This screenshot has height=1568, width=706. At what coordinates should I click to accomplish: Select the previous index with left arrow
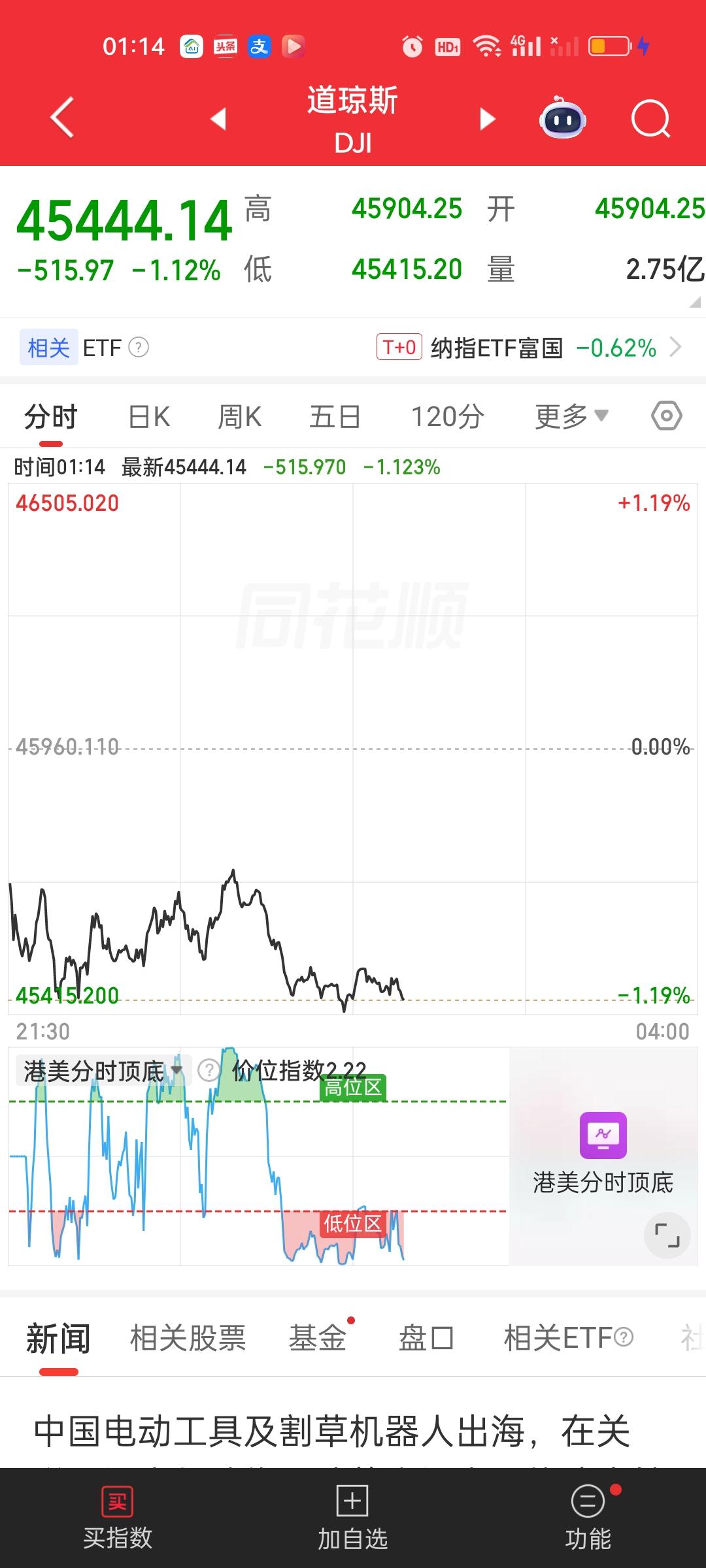point(220,120)
